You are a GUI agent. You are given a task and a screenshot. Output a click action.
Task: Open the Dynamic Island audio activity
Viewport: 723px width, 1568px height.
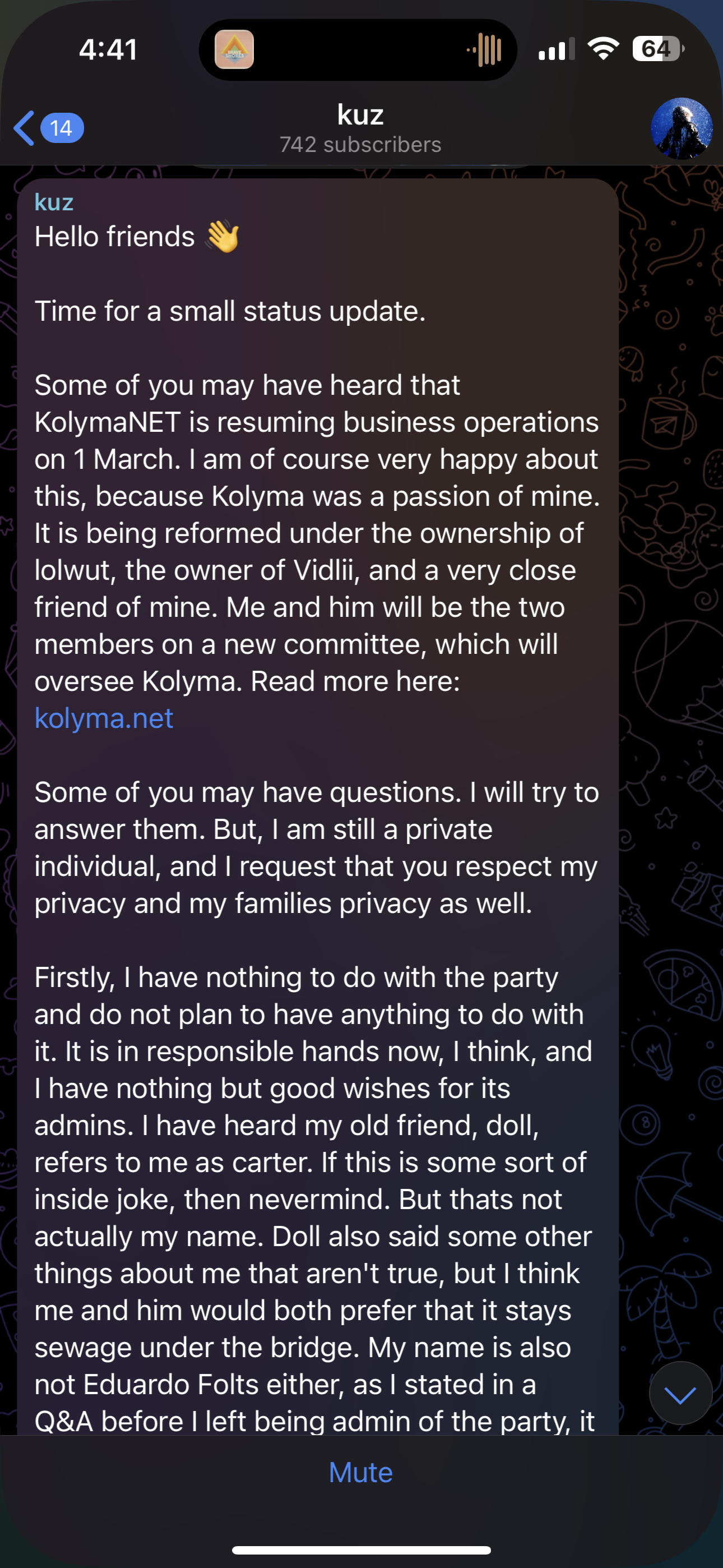coord(358,49)
